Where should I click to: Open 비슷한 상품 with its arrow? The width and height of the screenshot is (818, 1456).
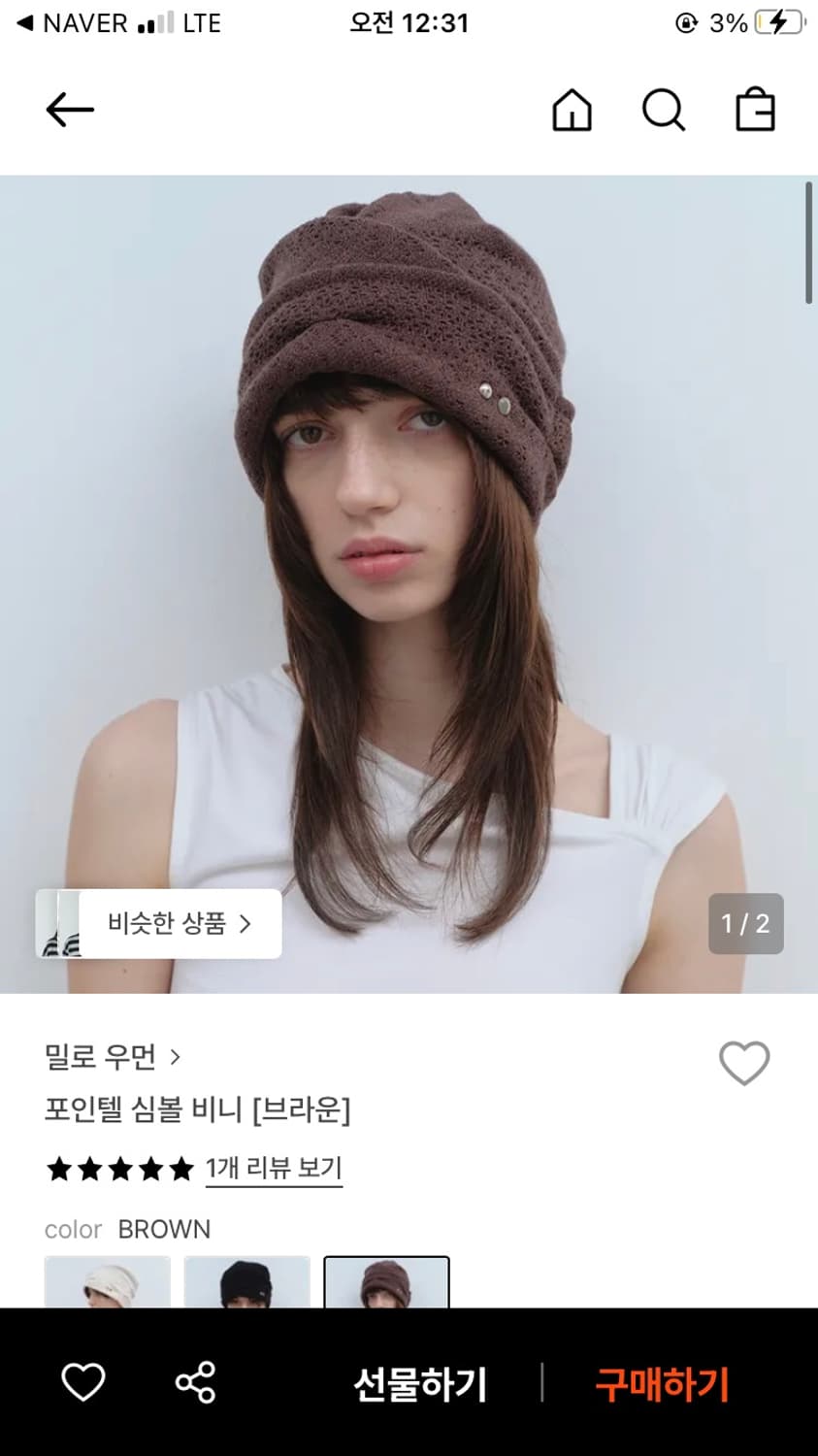pyautogui.click(x=180, y=924)
